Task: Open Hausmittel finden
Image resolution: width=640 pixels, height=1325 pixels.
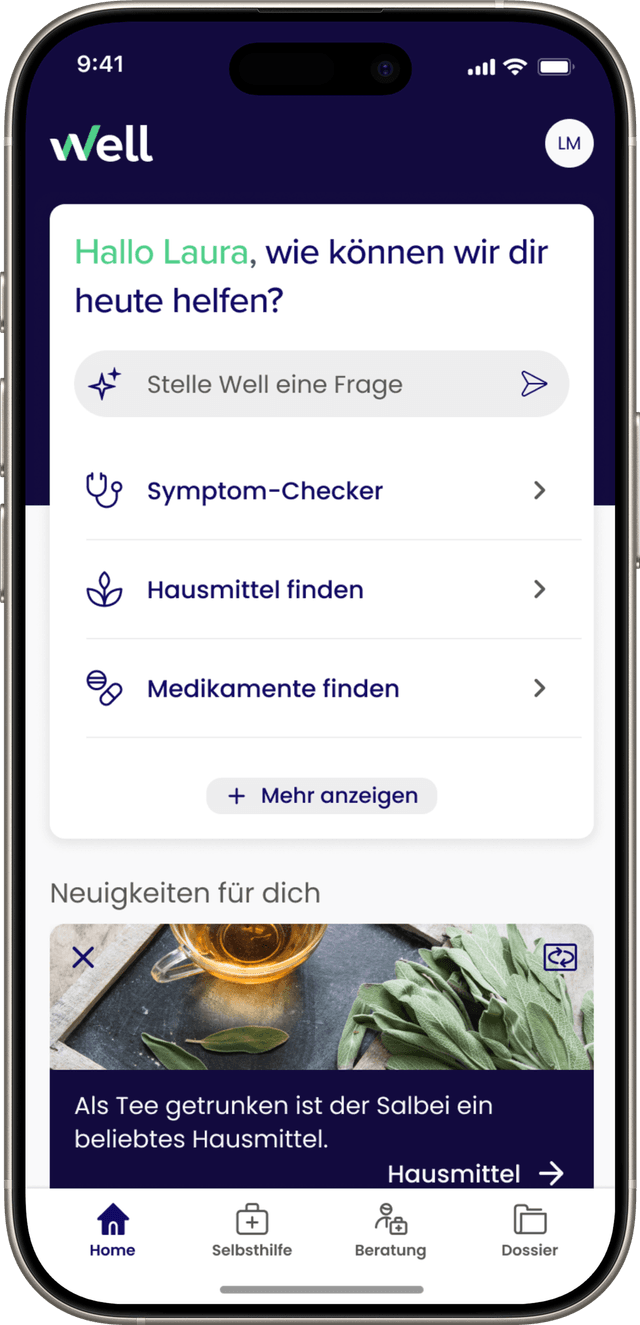Action: (x=320, y=590)
